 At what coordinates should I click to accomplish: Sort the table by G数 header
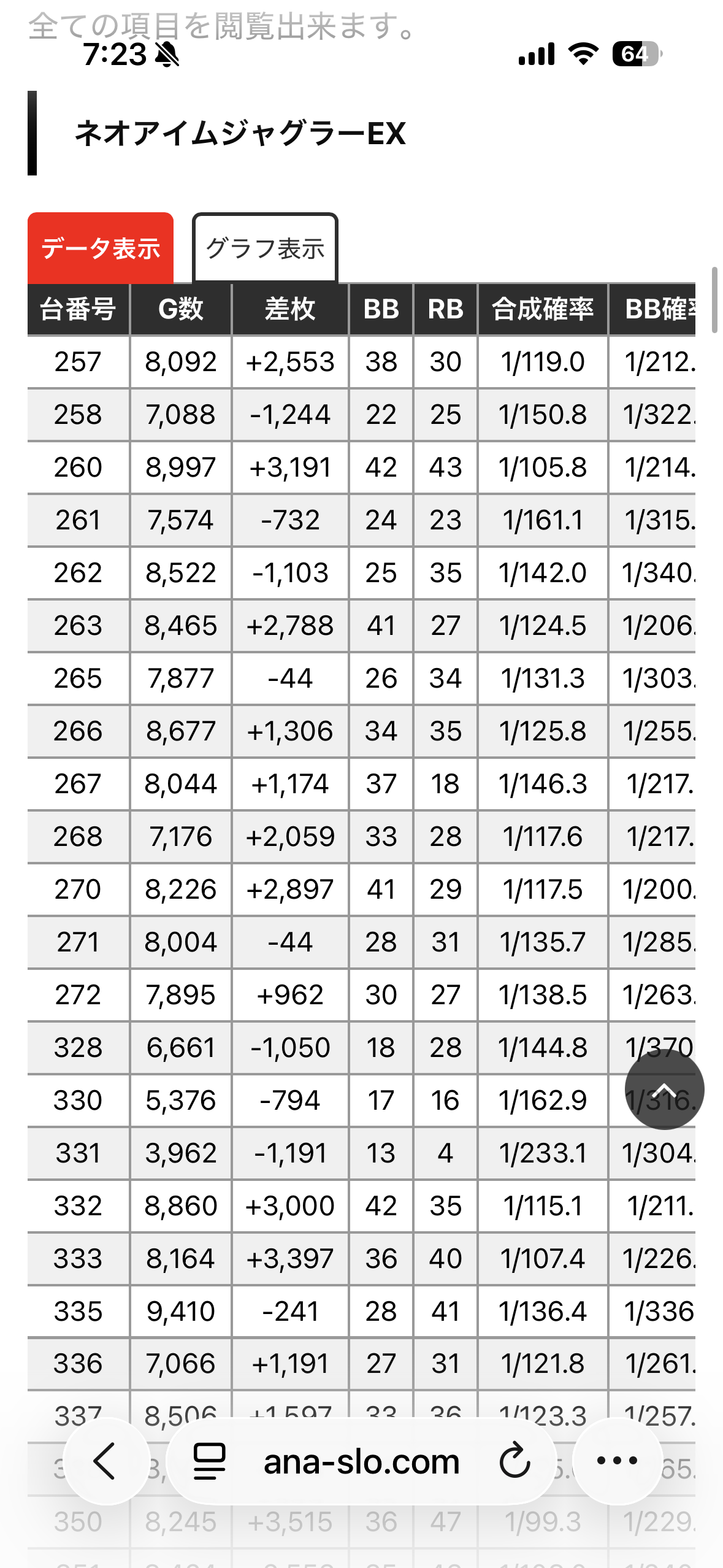click(x=180, y=309)
